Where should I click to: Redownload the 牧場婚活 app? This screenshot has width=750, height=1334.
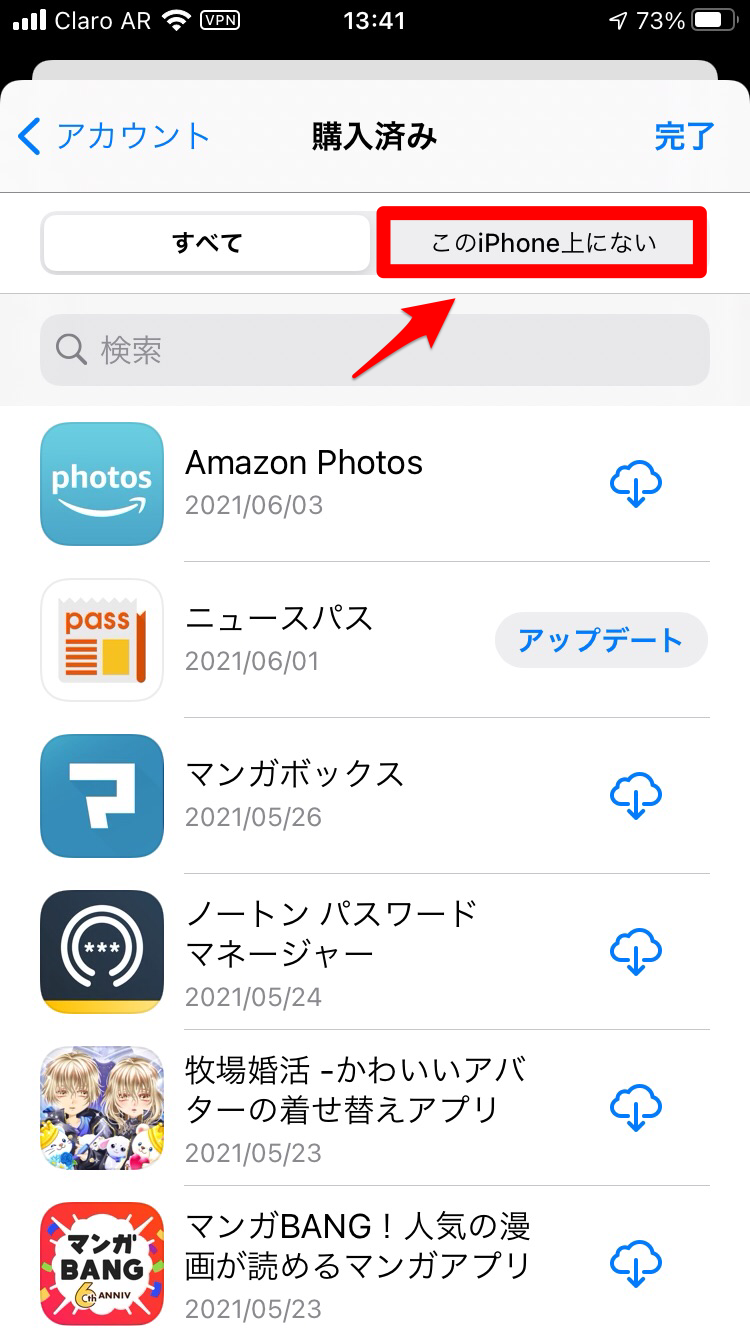(x=636, y=1108)
